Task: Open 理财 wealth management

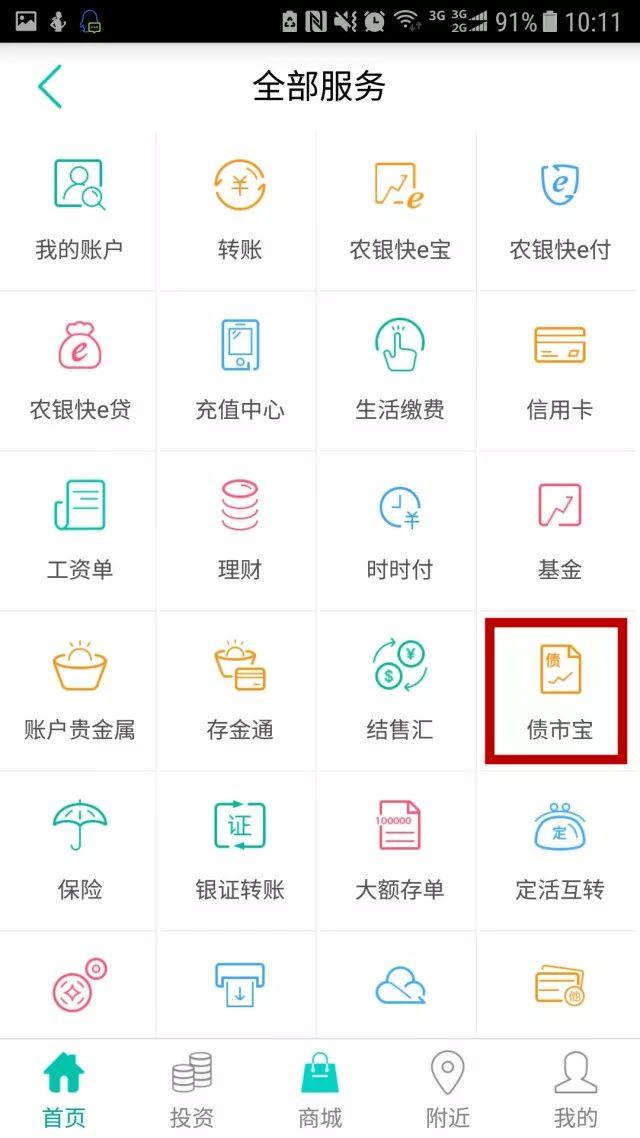Action: point(239,531)
